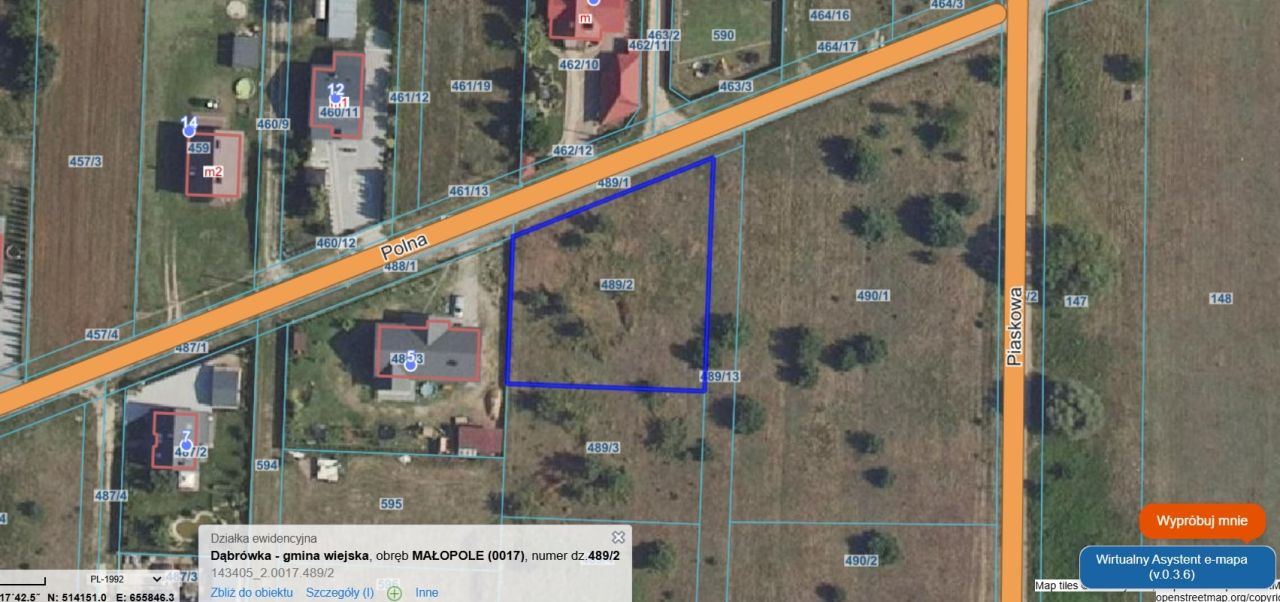Tap the green plus icon in the popup
Image resolution: width=1280 pixels, height=602 pixels.
(394, 593)
